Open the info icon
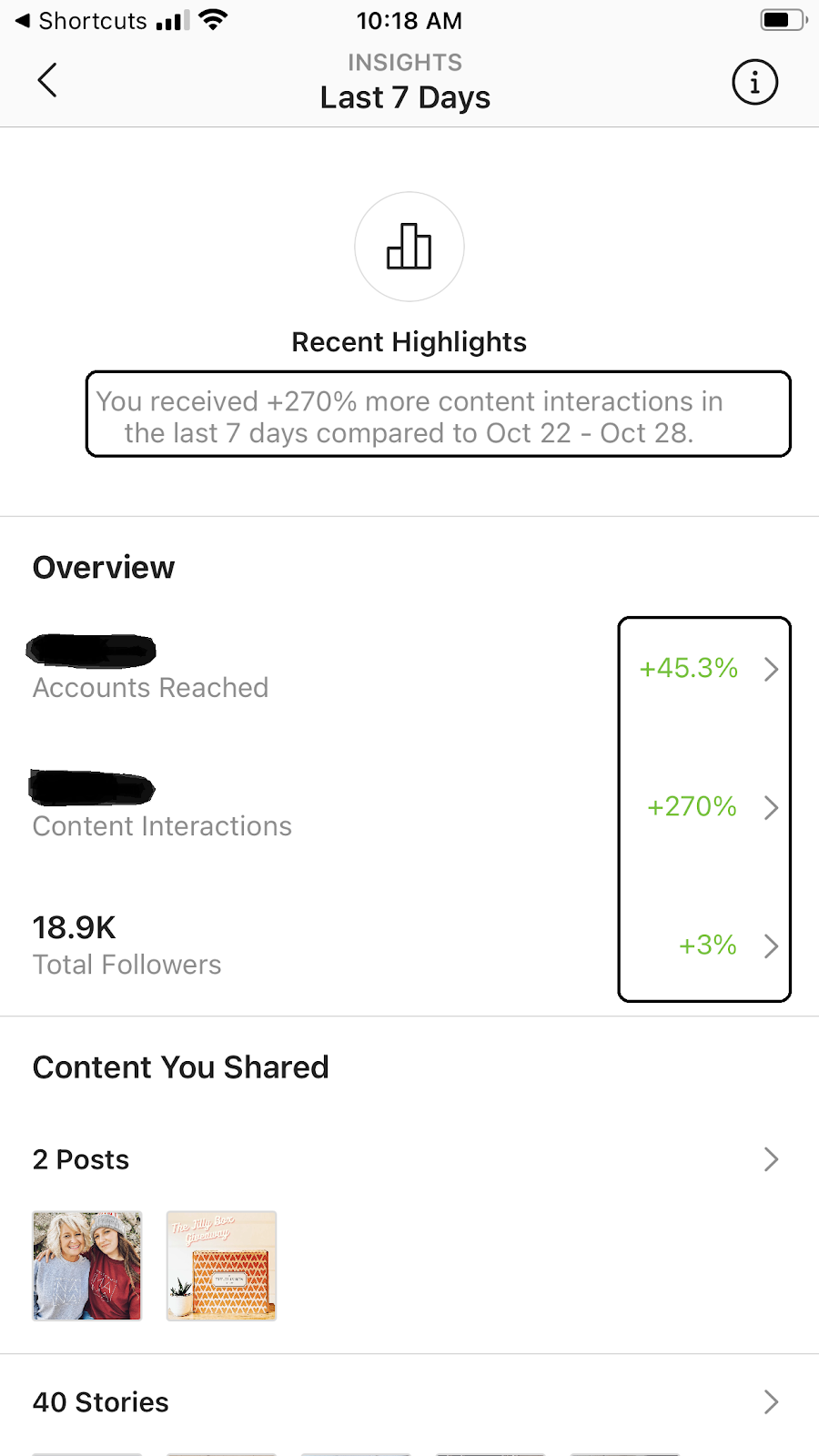 click(x=754, y=83)
